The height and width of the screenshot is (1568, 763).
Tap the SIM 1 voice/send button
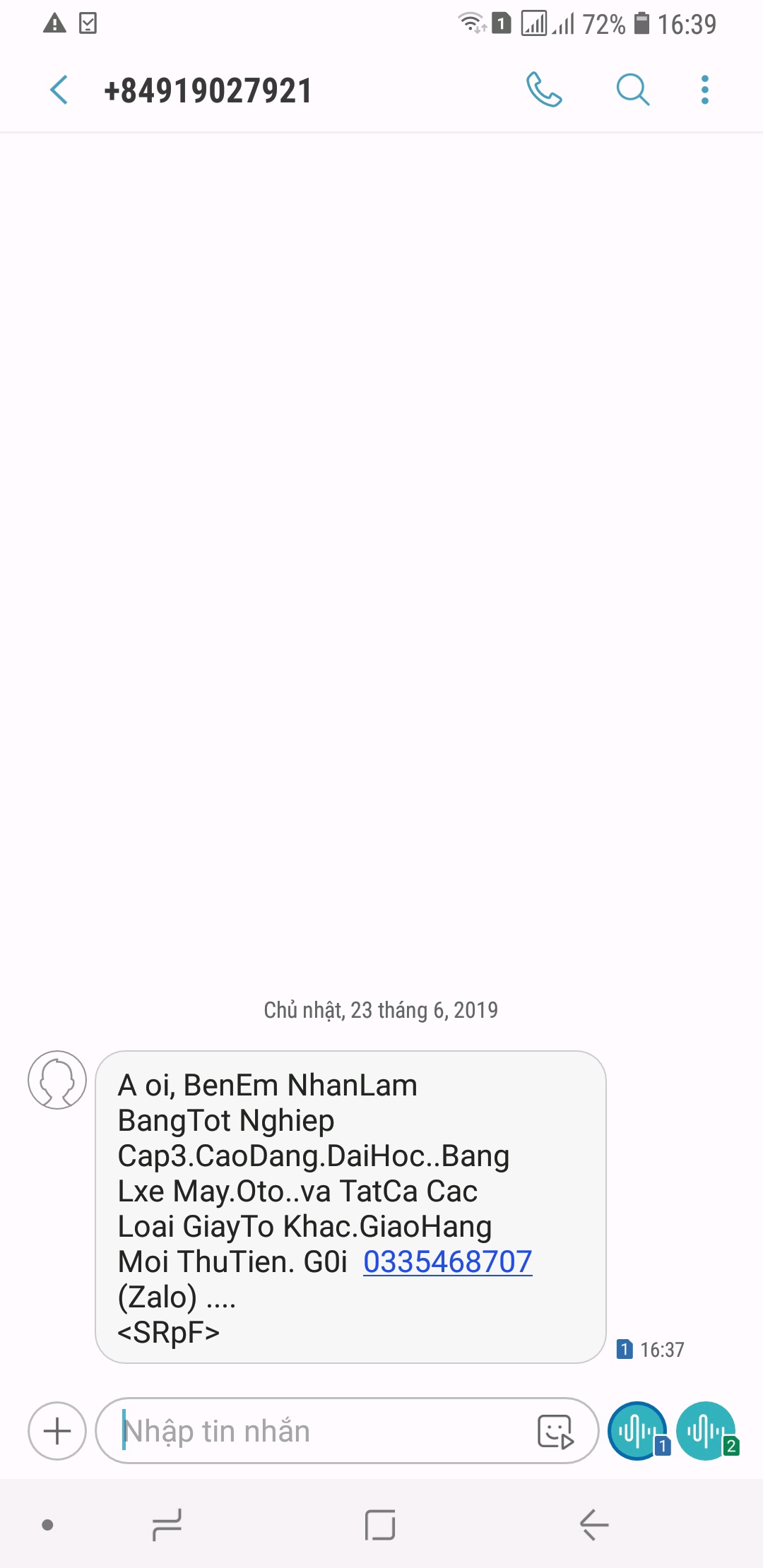pyautogui.click(x=637, y=1431)
